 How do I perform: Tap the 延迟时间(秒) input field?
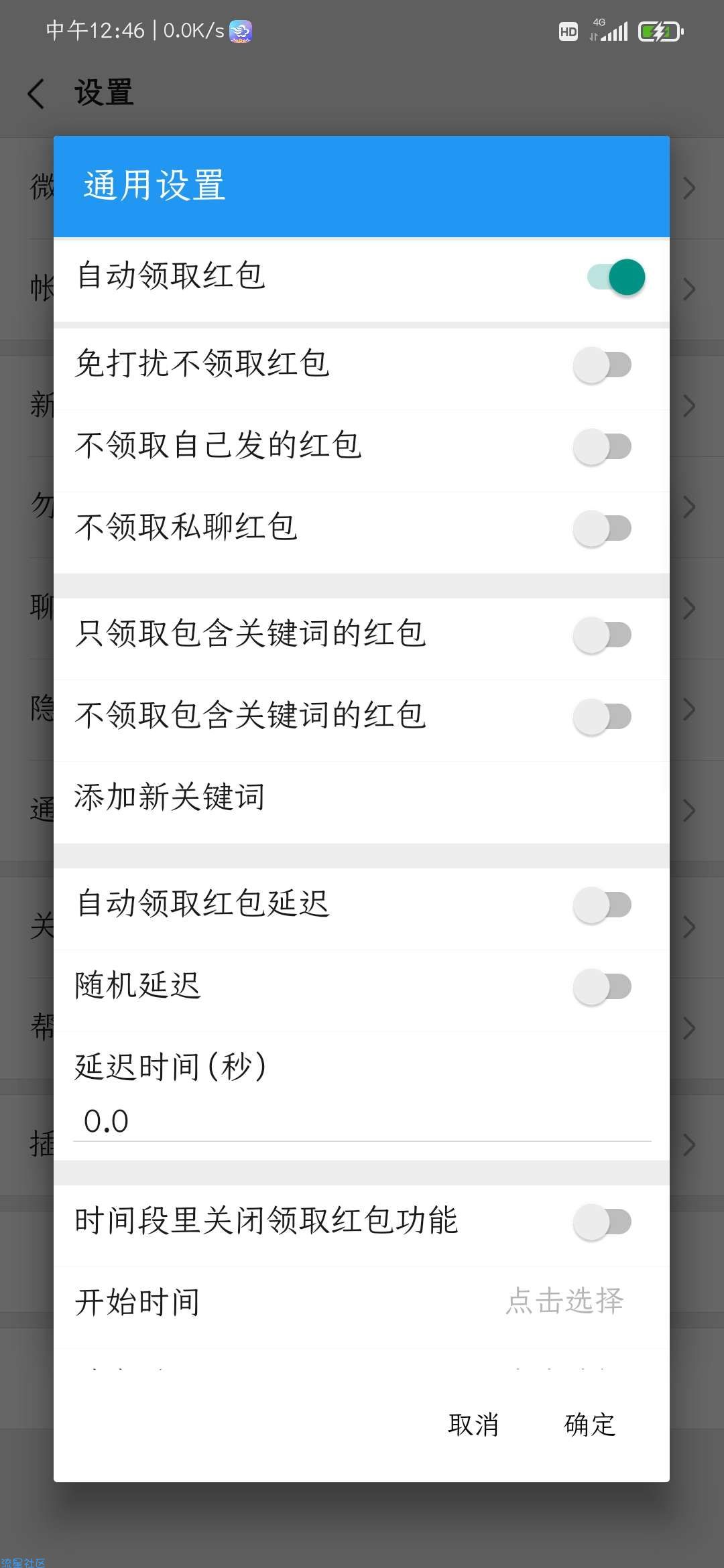coord(362,1121)
